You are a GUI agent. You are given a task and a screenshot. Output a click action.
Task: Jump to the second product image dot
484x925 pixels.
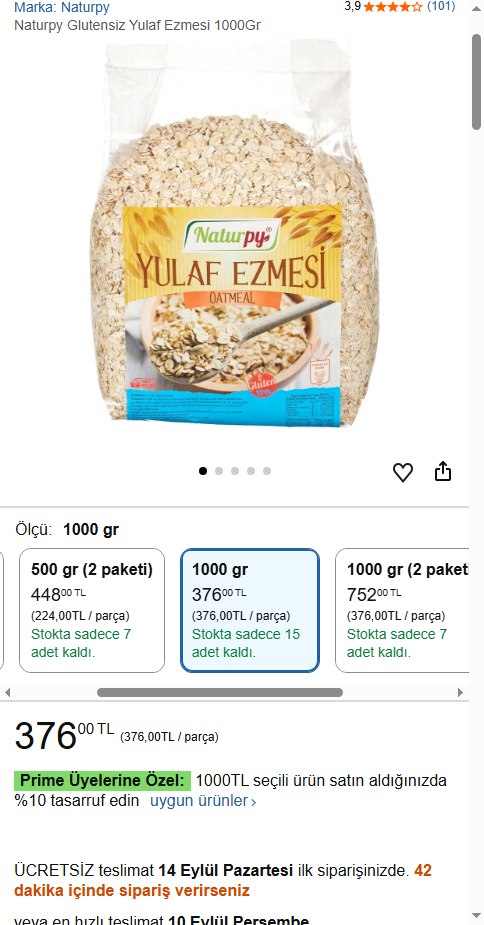(x=219, y=471)
